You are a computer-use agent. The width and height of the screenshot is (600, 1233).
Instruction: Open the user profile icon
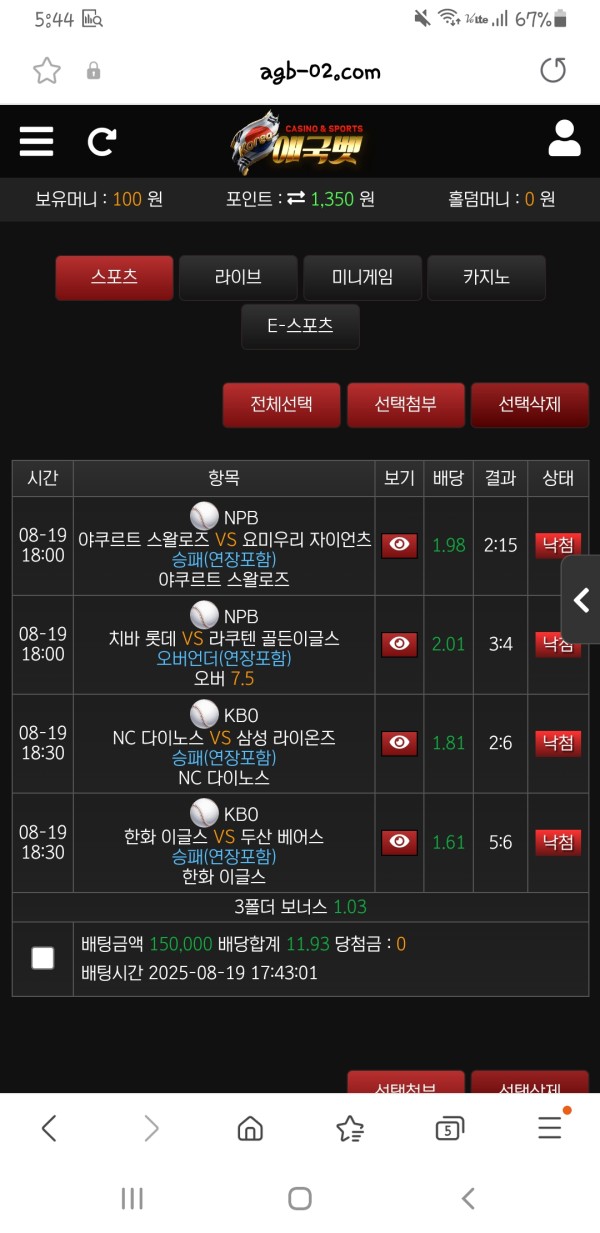564,138
